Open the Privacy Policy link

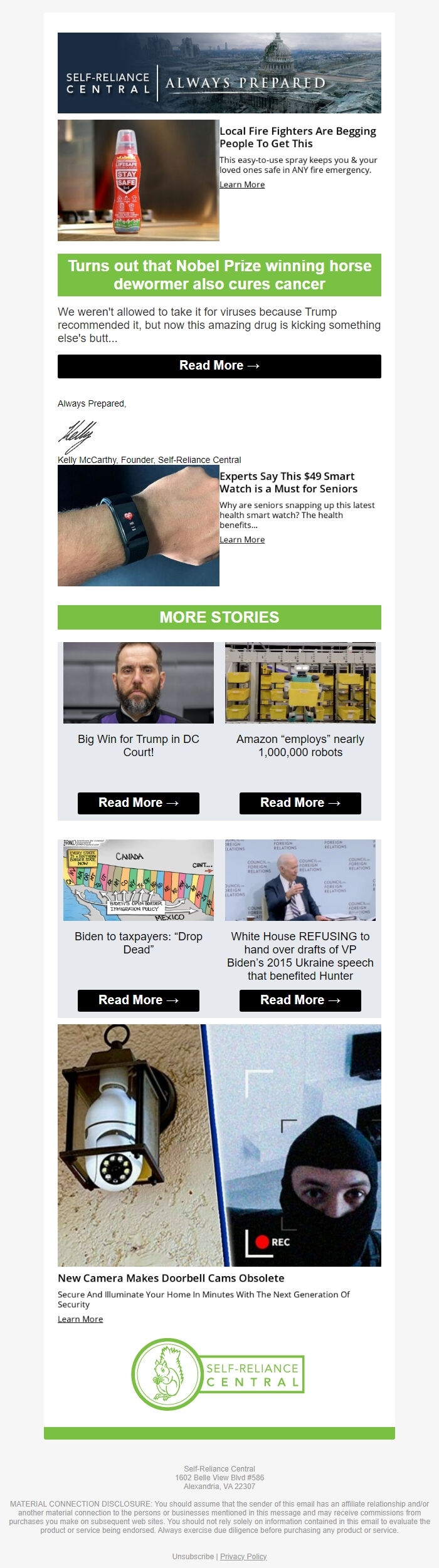(x=243, y=1556)
